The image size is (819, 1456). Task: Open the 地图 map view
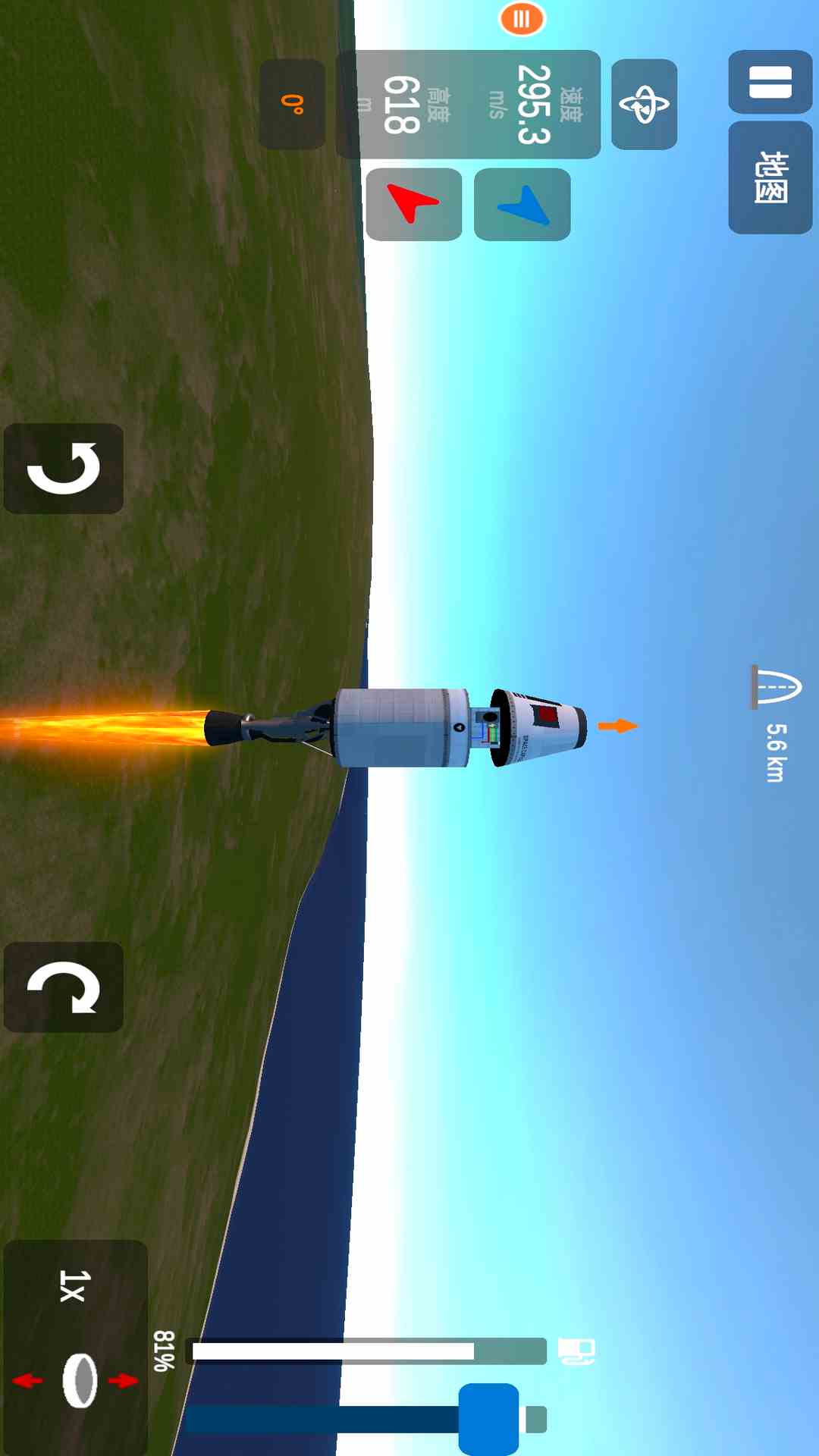point(770,177)
